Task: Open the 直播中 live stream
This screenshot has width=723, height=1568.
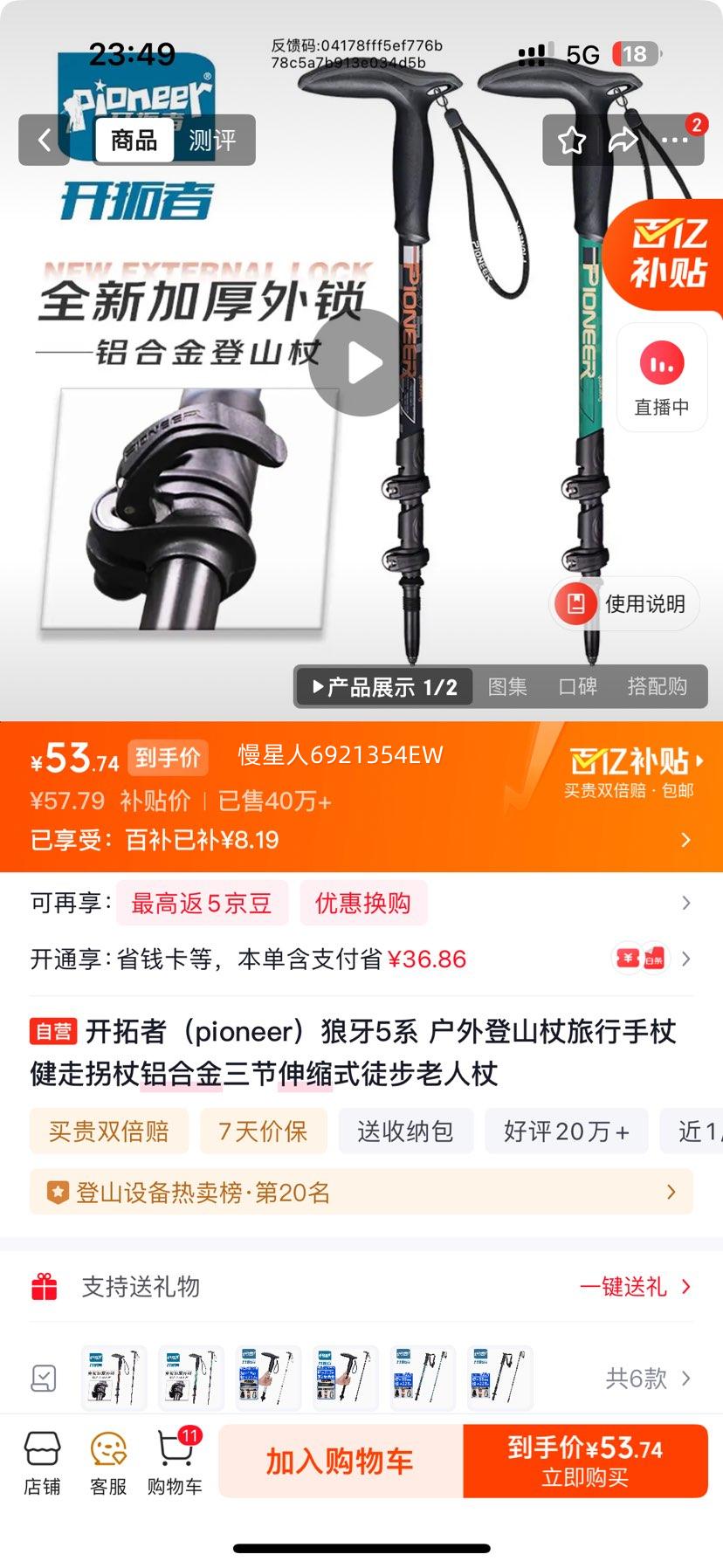Action: (662, 378)
